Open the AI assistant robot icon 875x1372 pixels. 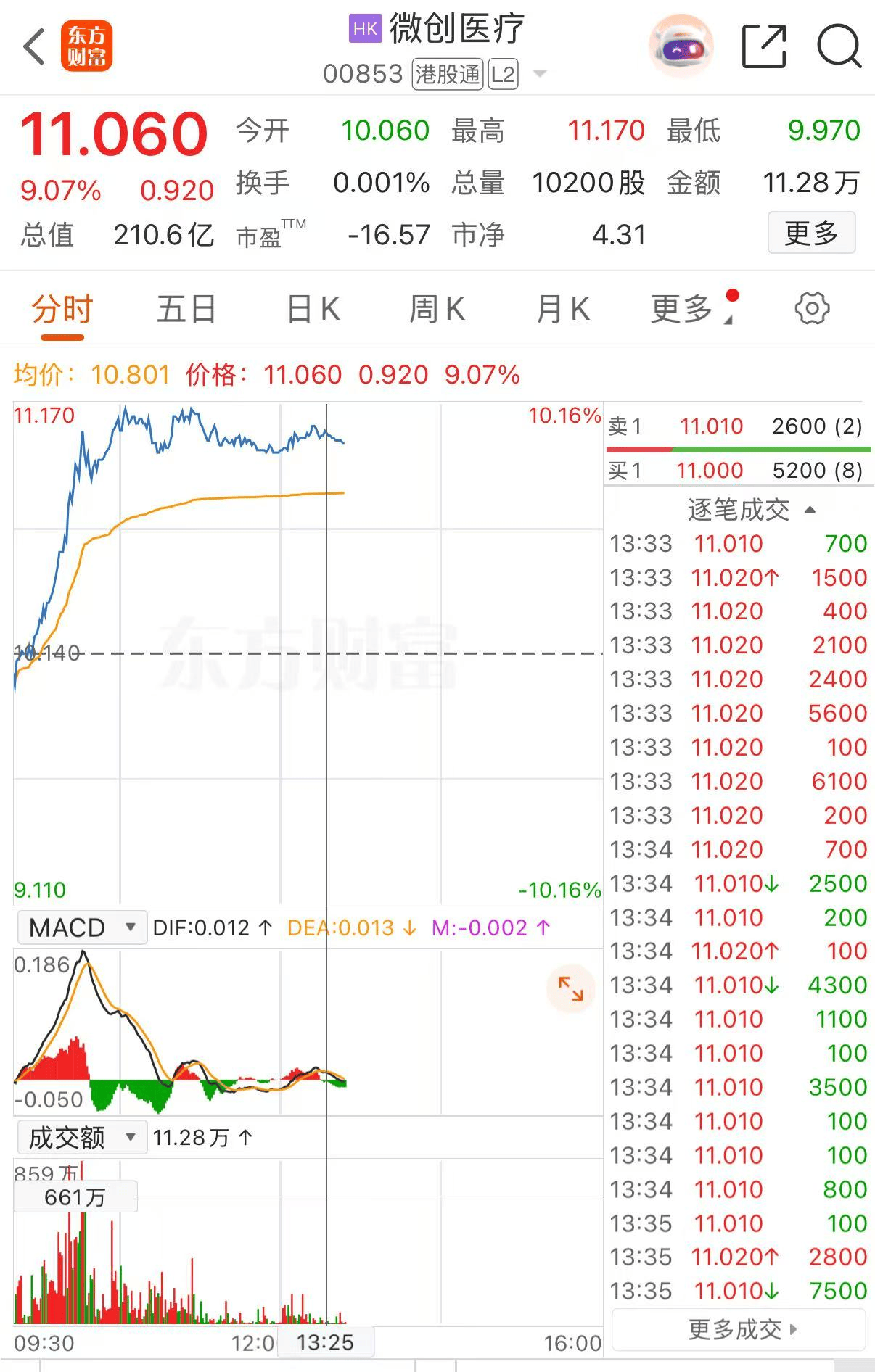click(681, 46)
